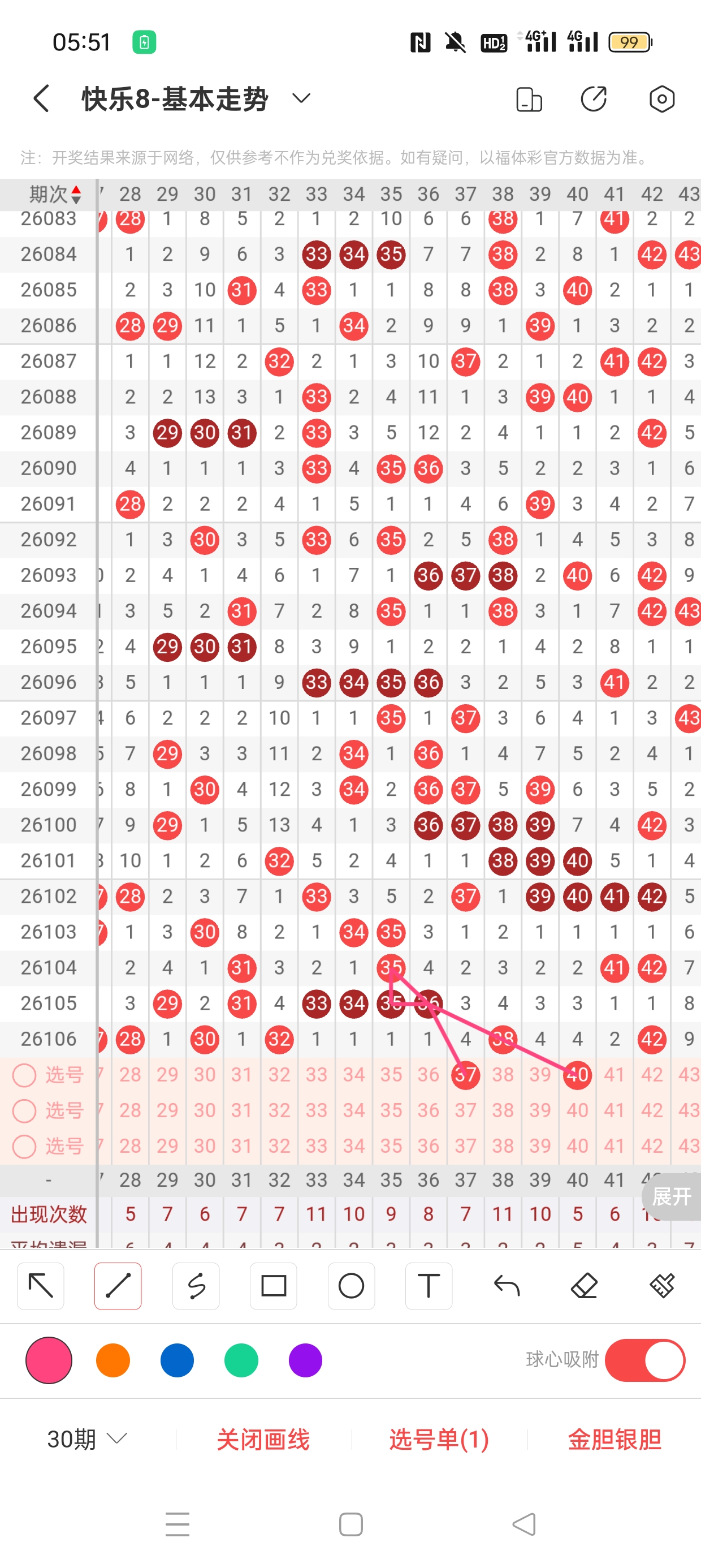Pick the circle drawing tool
Viewport: 701px width, 1568px height.
[351, 1286]
